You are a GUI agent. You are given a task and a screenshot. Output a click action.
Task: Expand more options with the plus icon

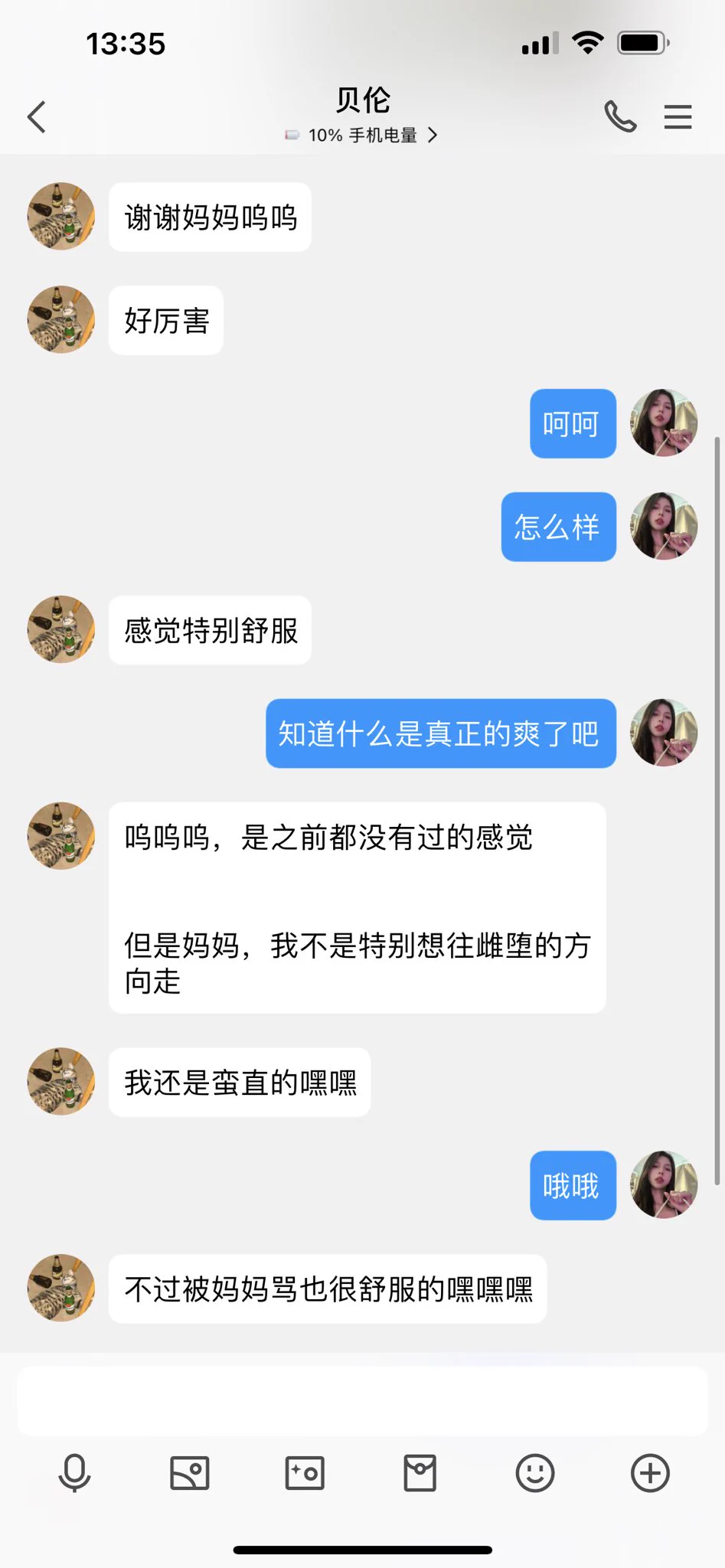[650, 1473]
